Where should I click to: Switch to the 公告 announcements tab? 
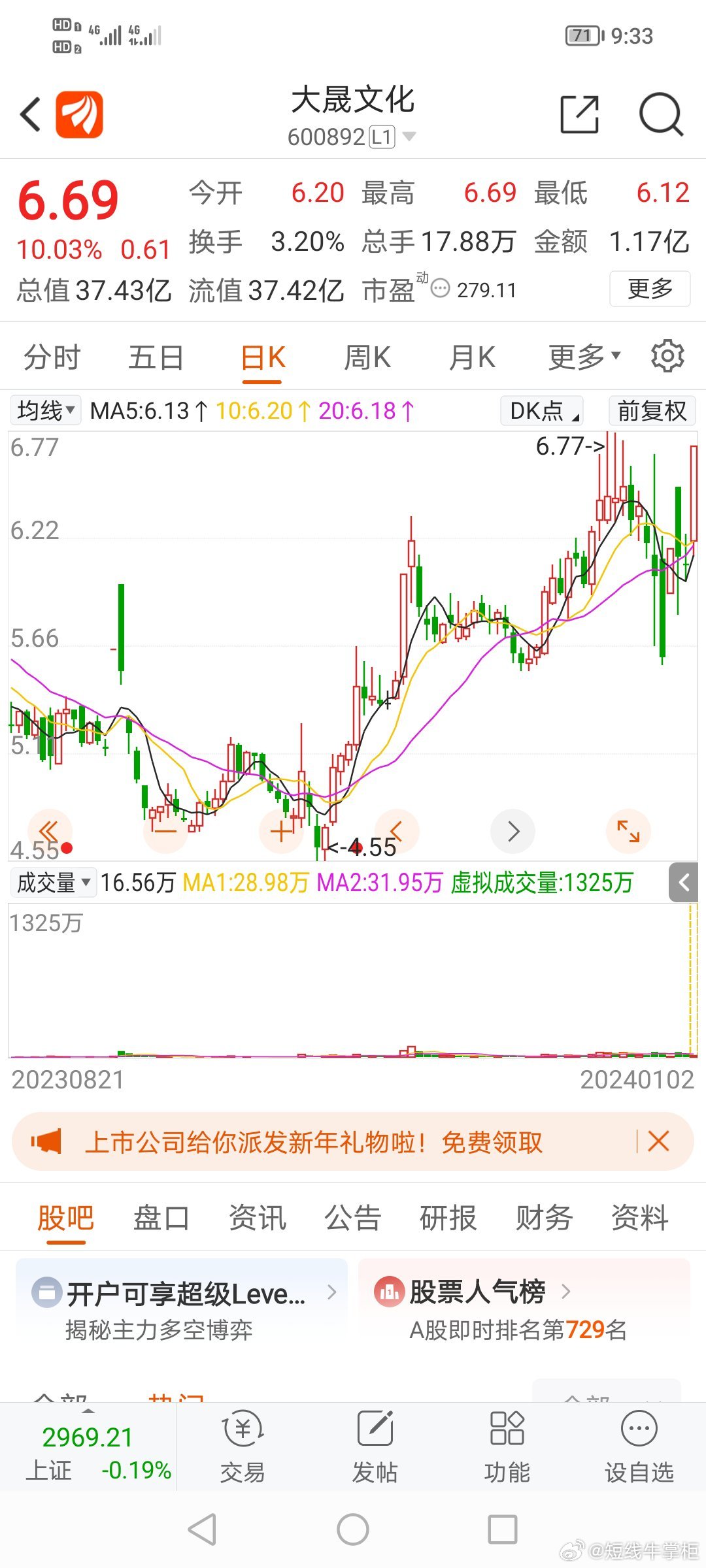(352, 1217)
